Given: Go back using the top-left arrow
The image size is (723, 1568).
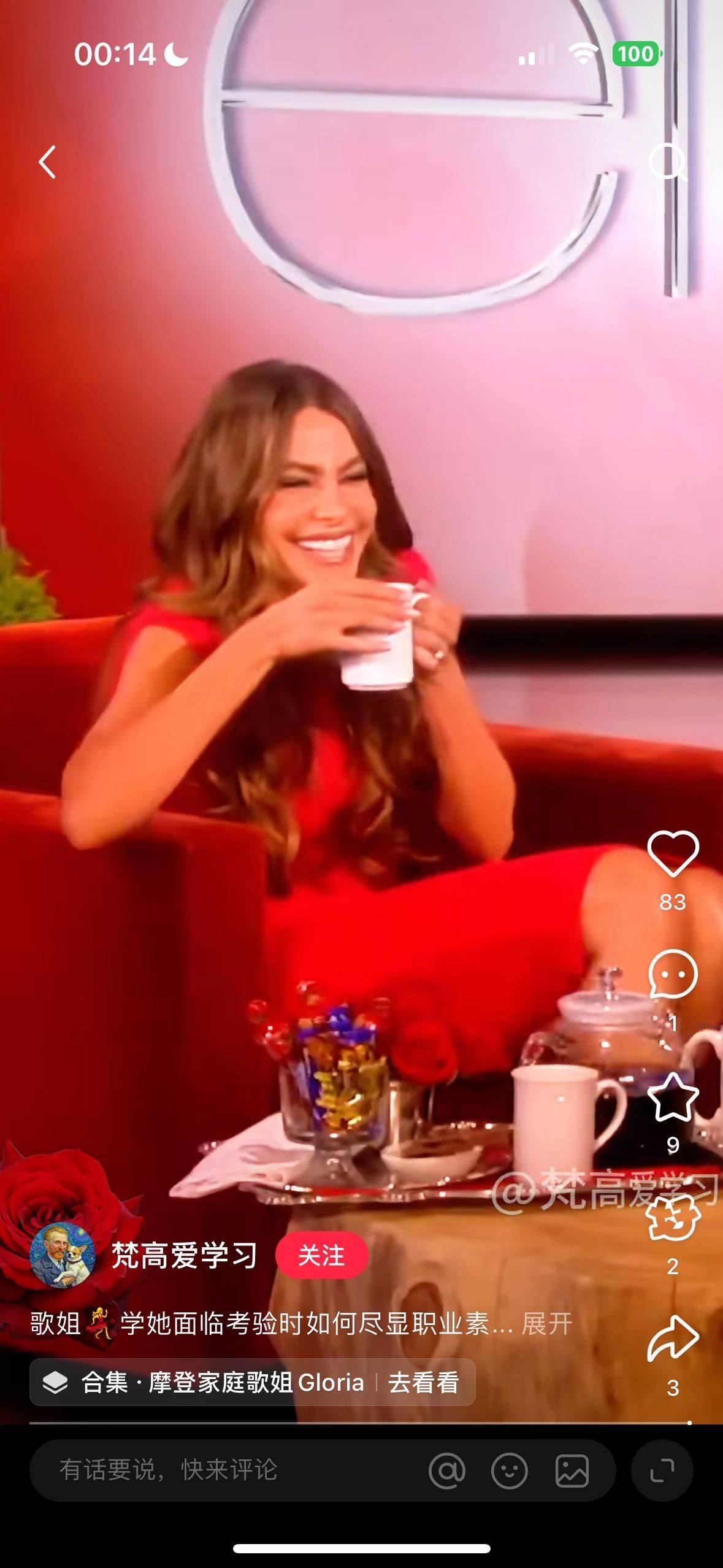Looking at the screenshot, I should tap(47, 162).
